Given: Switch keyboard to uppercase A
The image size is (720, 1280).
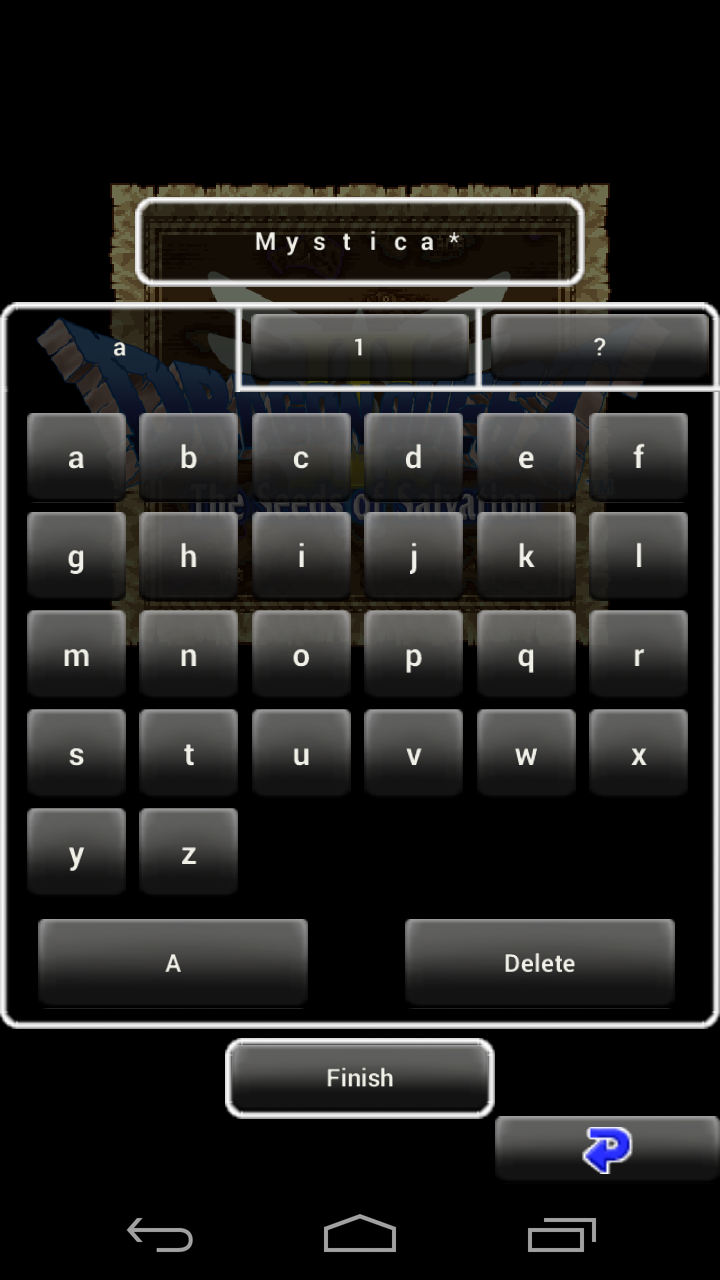Looking at the screenshot, I should [x=173, y=963].
